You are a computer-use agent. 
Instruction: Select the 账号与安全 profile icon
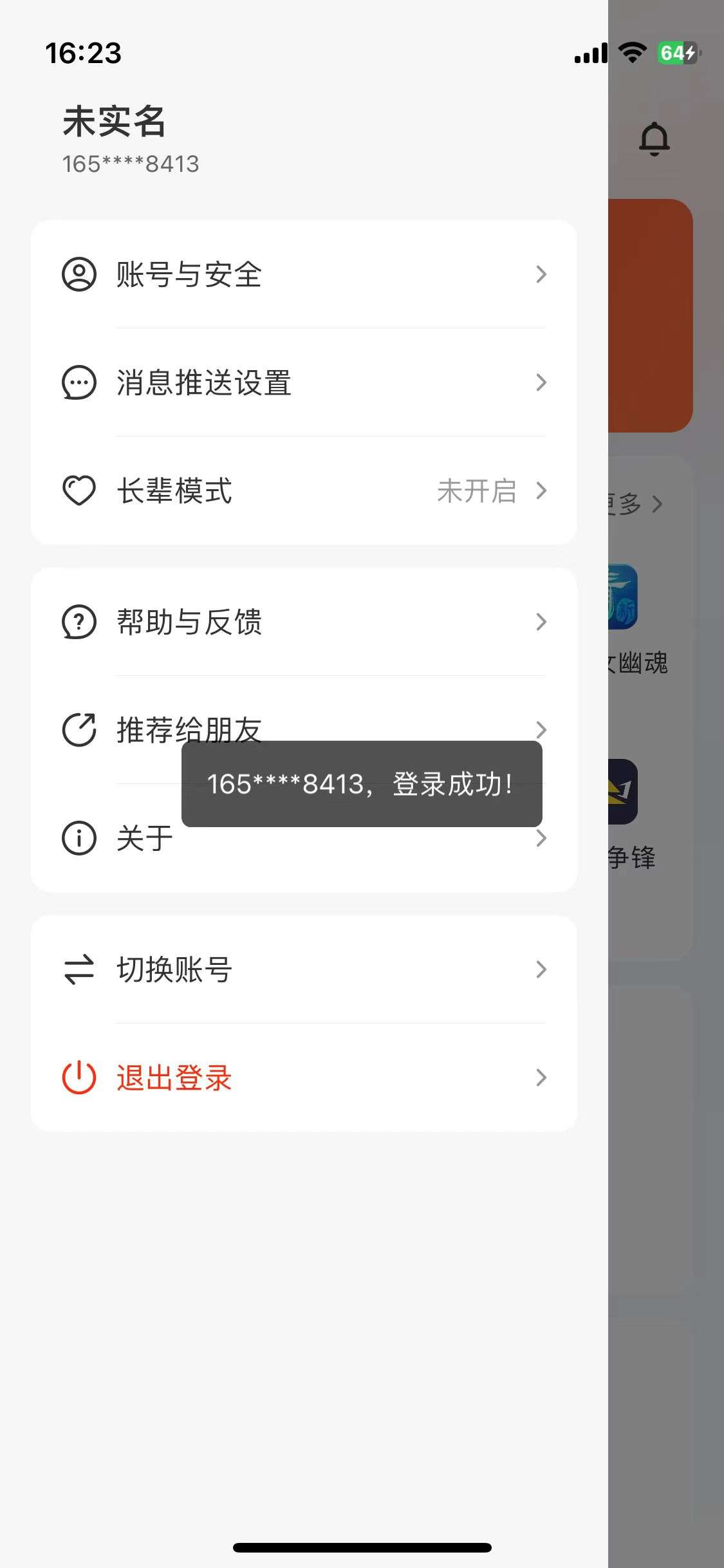(x=78, y=274)
